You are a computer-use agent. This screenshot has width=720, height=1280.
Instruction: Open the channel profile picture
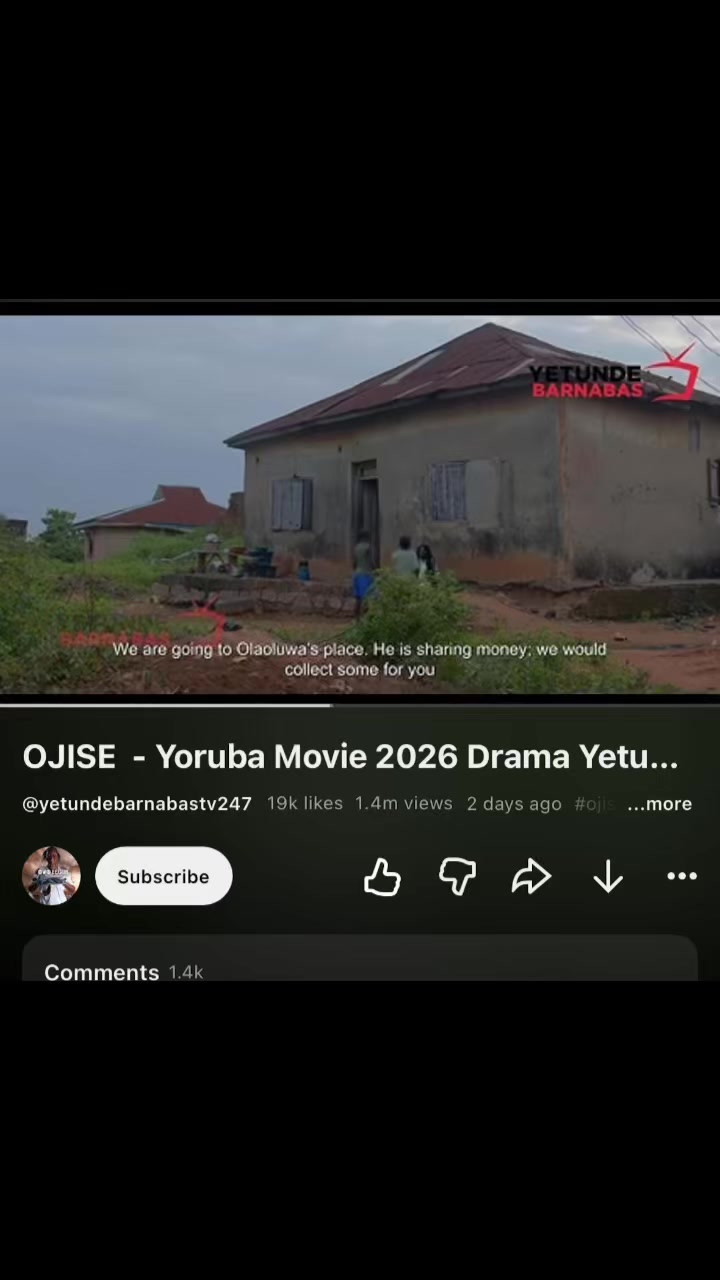51,876
